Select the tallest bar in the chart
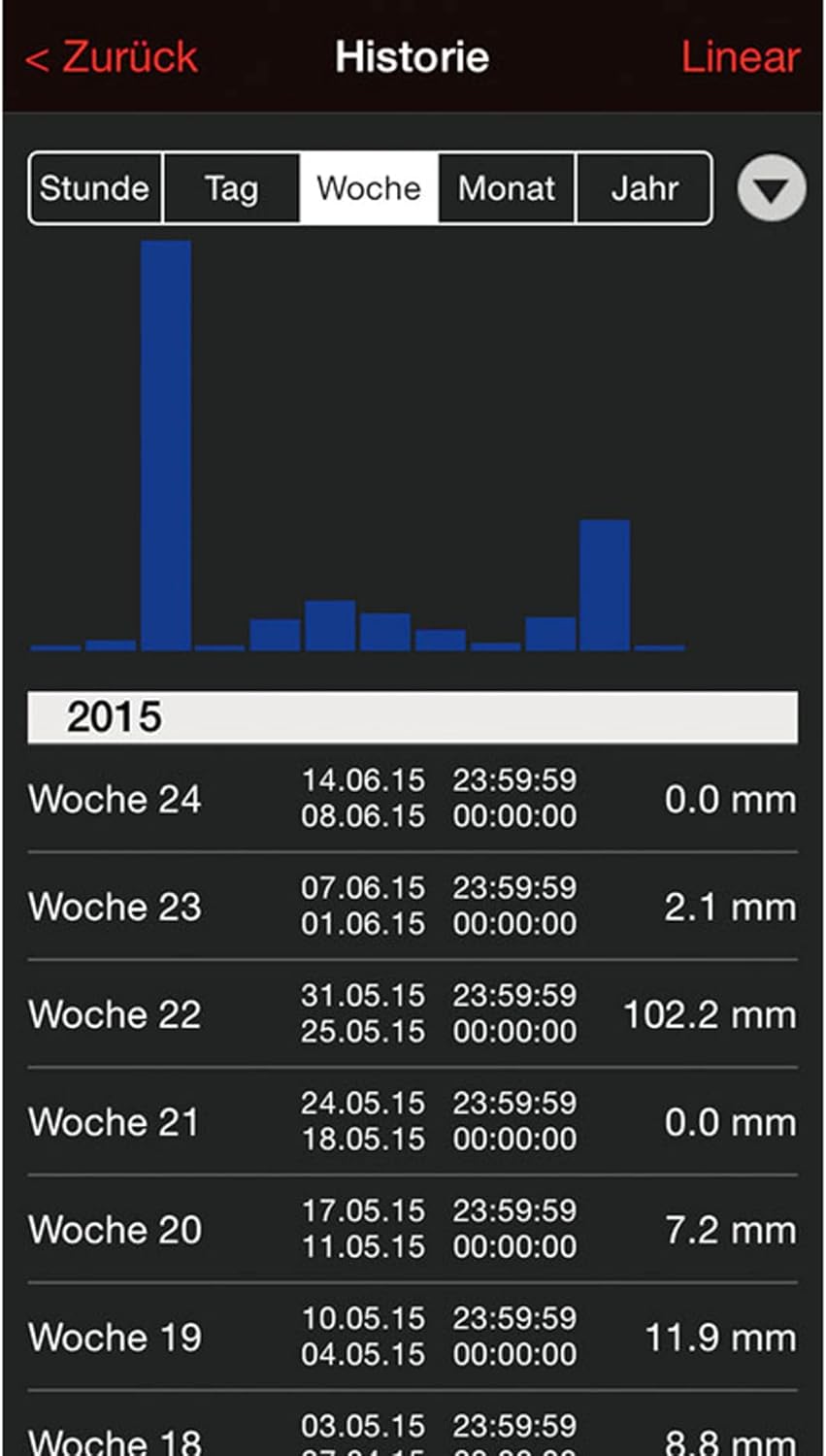This screenshot has width=826, height=1456. (165, 437)
